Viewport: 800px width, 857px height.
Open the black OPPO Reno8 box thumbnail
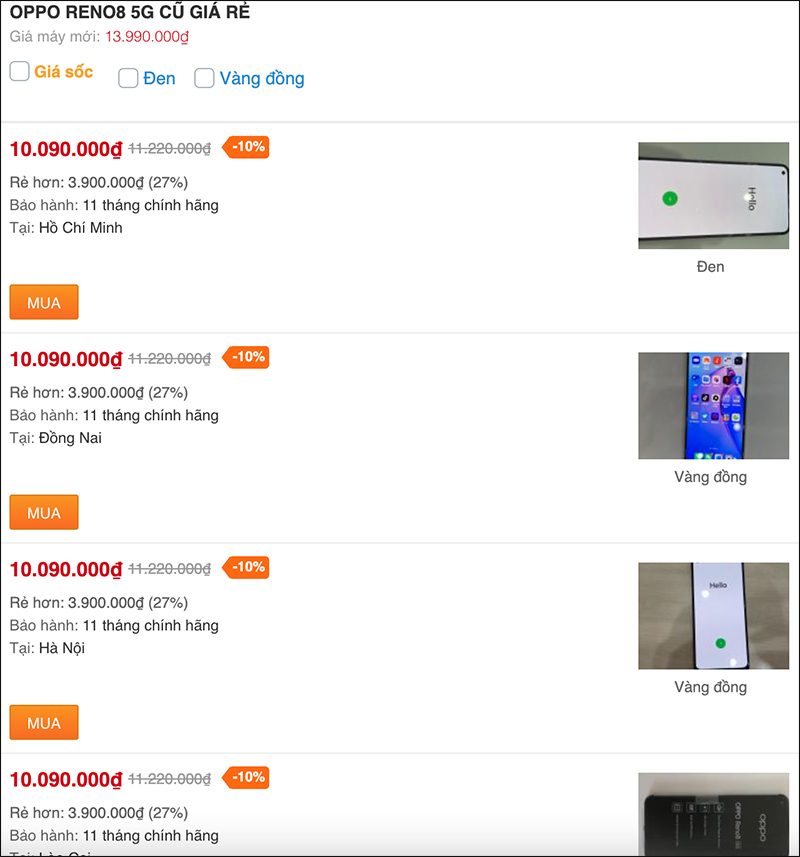pyautogui.click(x=712, y=820)
